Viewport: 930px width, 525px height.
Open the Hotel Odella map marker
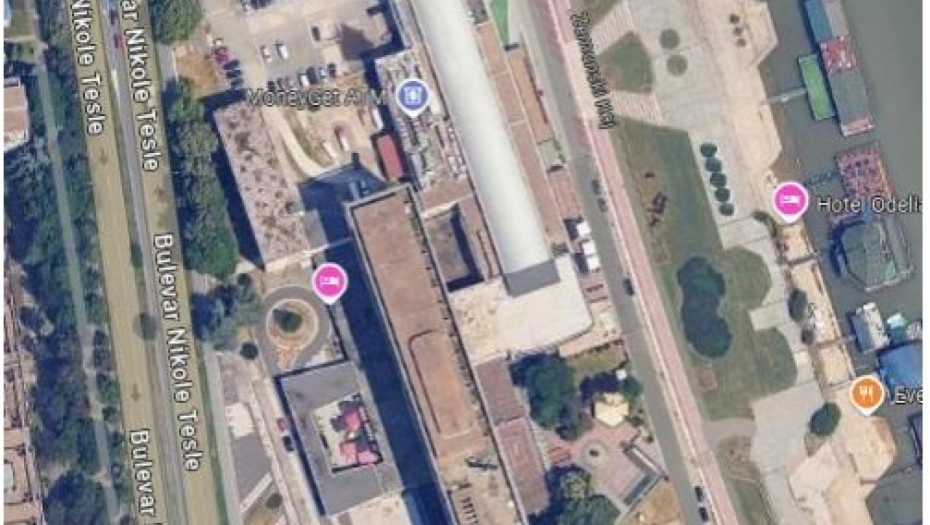tap(790, 201)
